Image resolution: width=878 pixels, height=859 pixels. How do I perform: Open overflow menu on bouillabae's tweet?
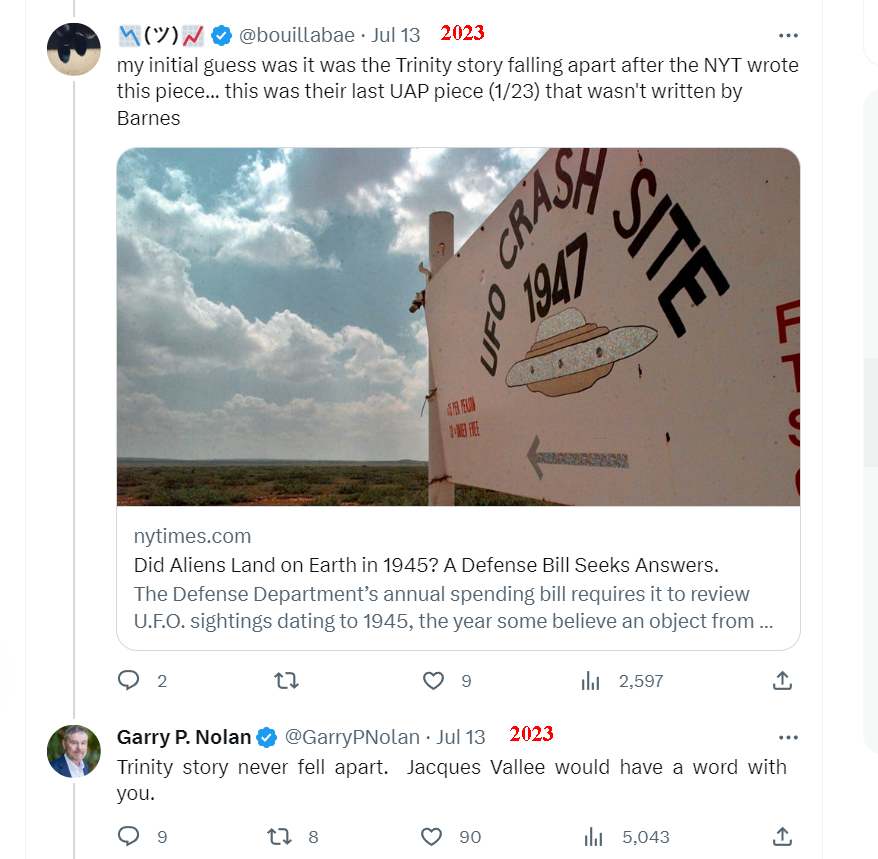tap(788, 36)
